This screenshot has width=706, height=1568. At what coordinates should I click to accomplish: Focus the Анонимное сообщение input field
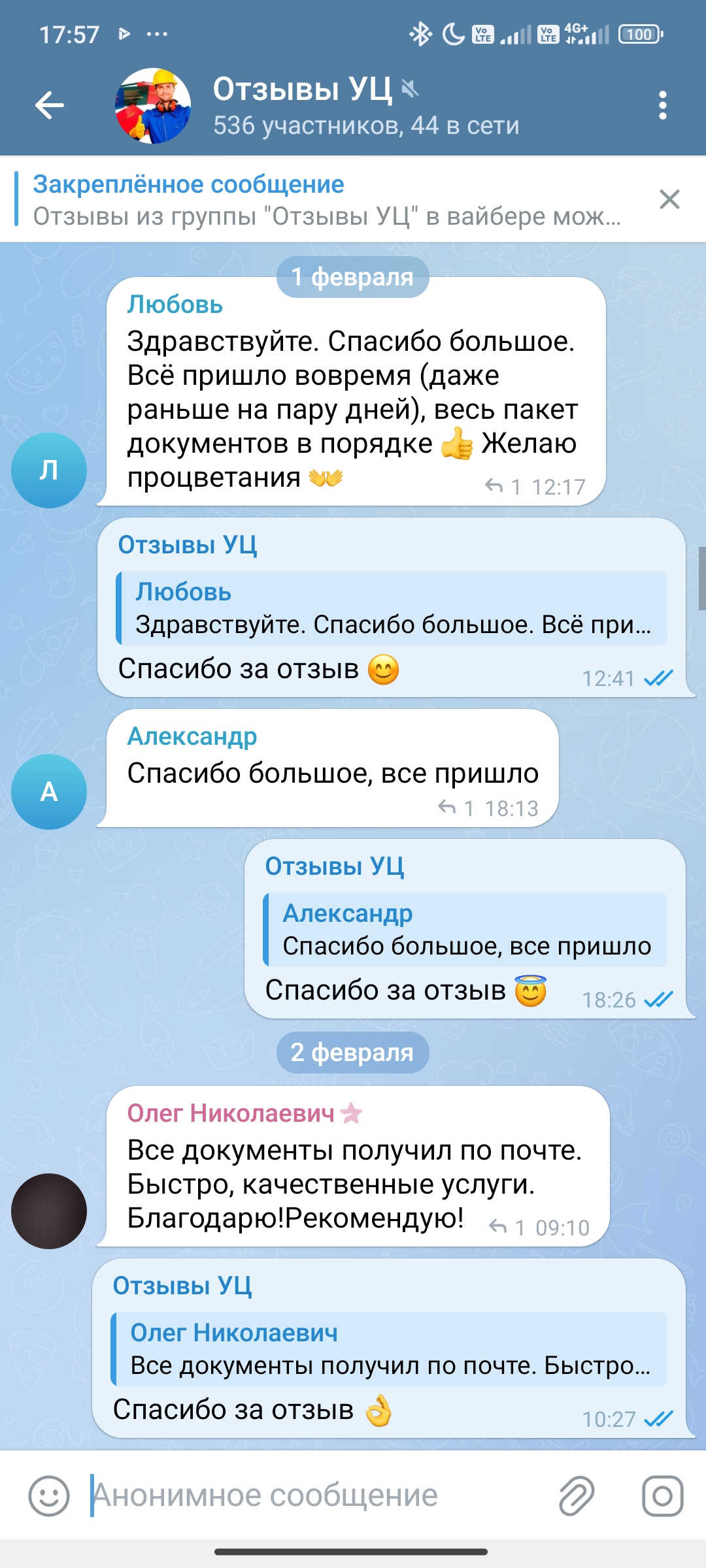click(x=314, y=1495)
